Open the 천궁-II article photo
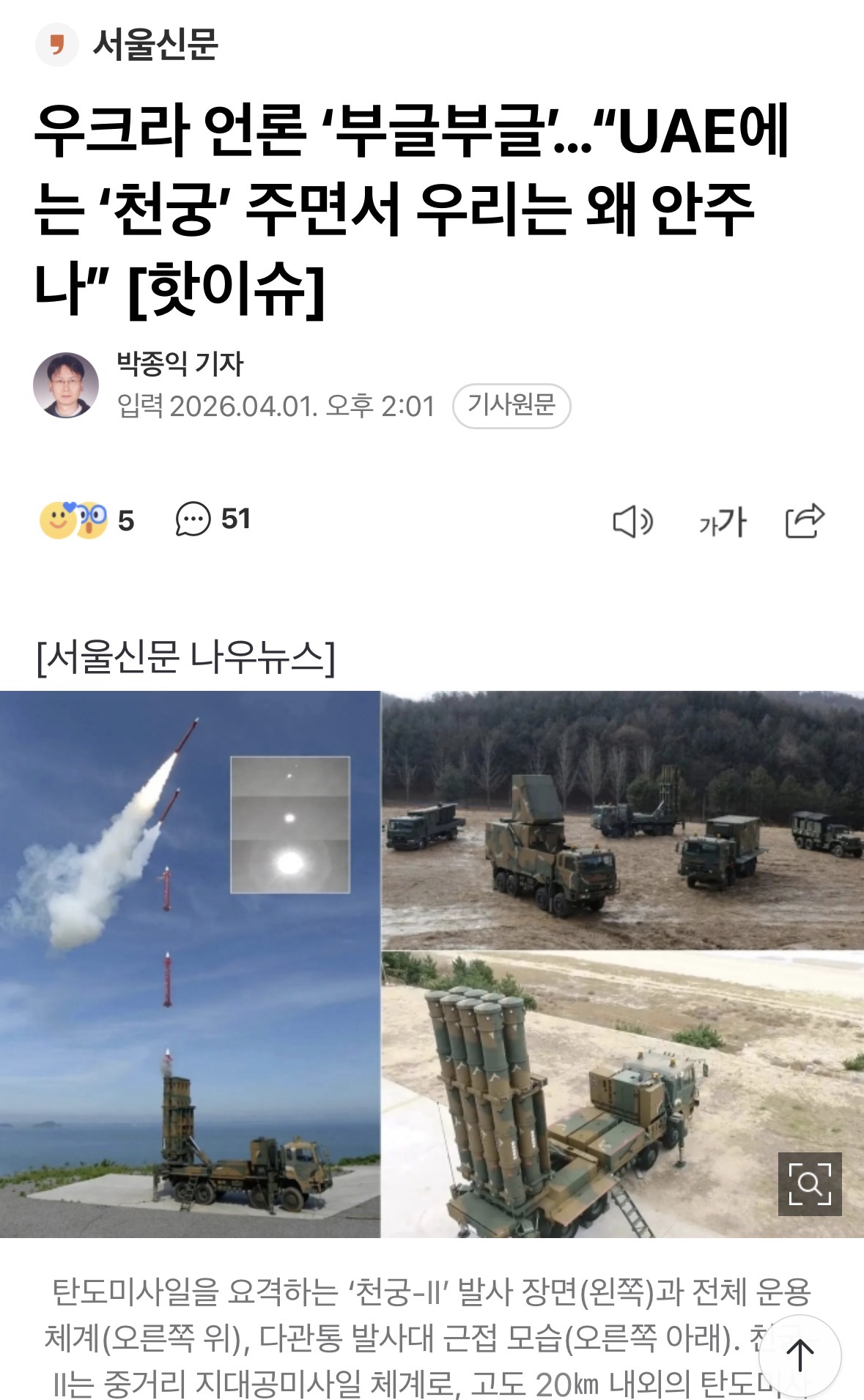This screenshot has width=864, height=1400. tap(432, 964)
